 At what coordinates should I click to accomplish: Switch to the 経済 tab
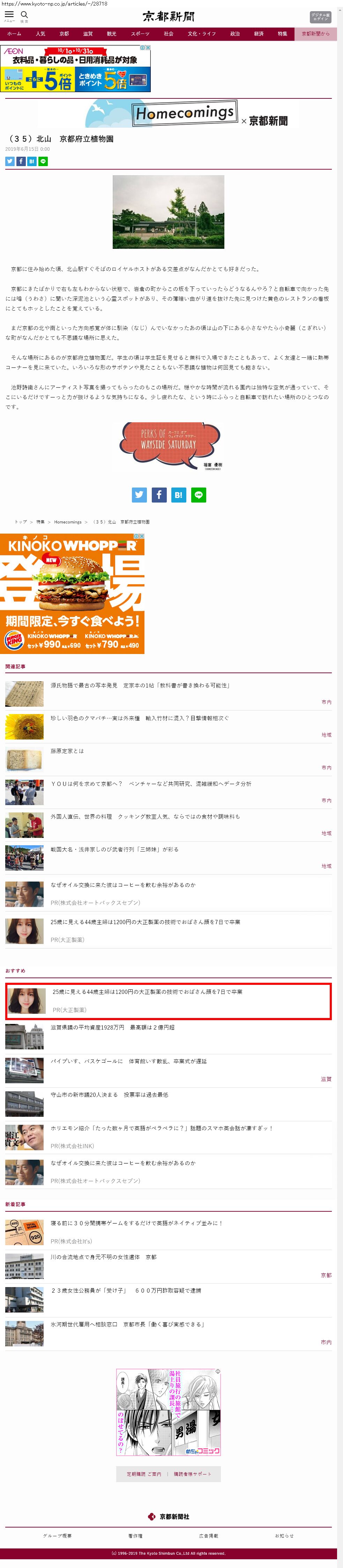[x=259, y=34]
